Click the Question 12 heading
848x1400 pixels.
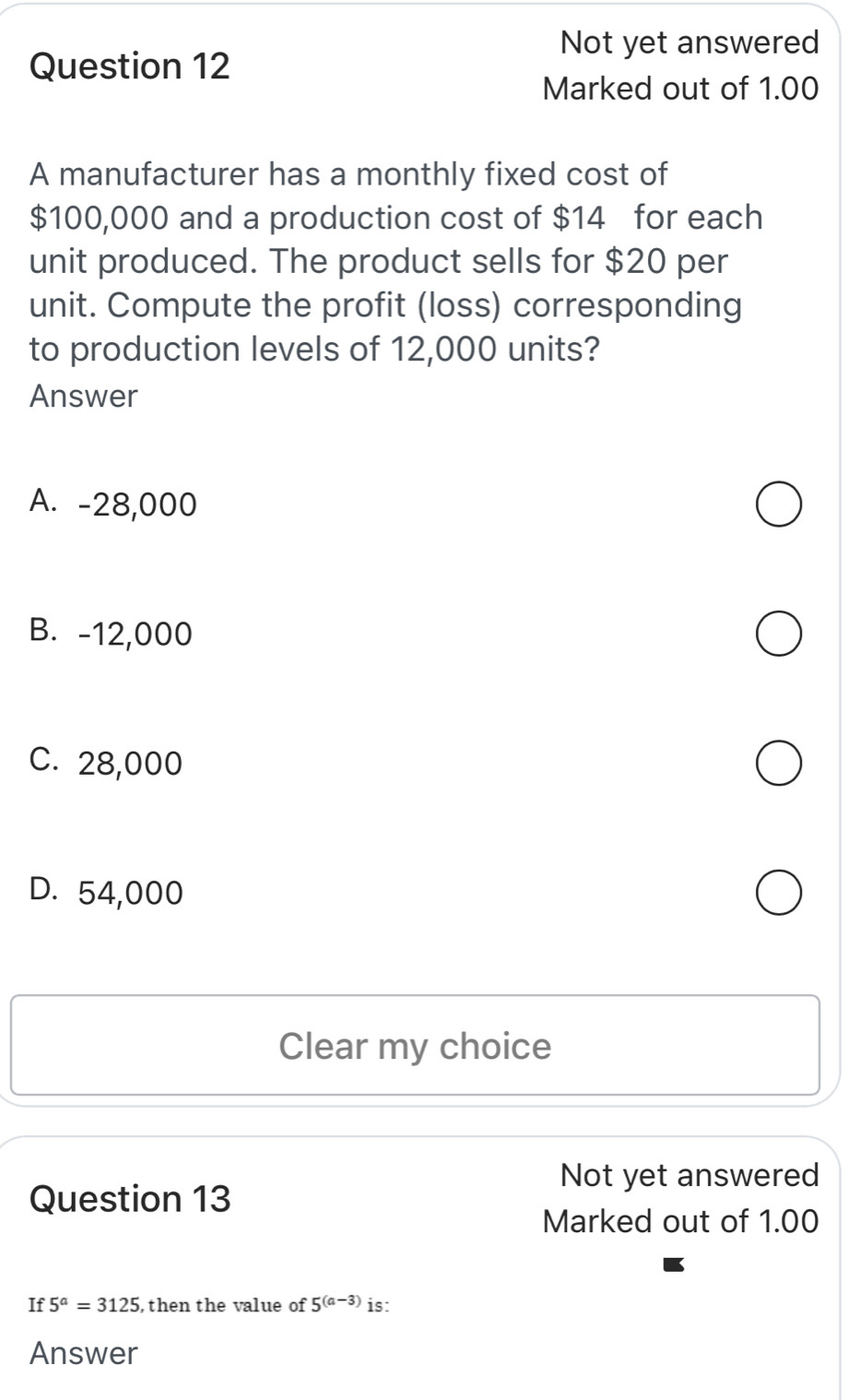pos(130,65)
